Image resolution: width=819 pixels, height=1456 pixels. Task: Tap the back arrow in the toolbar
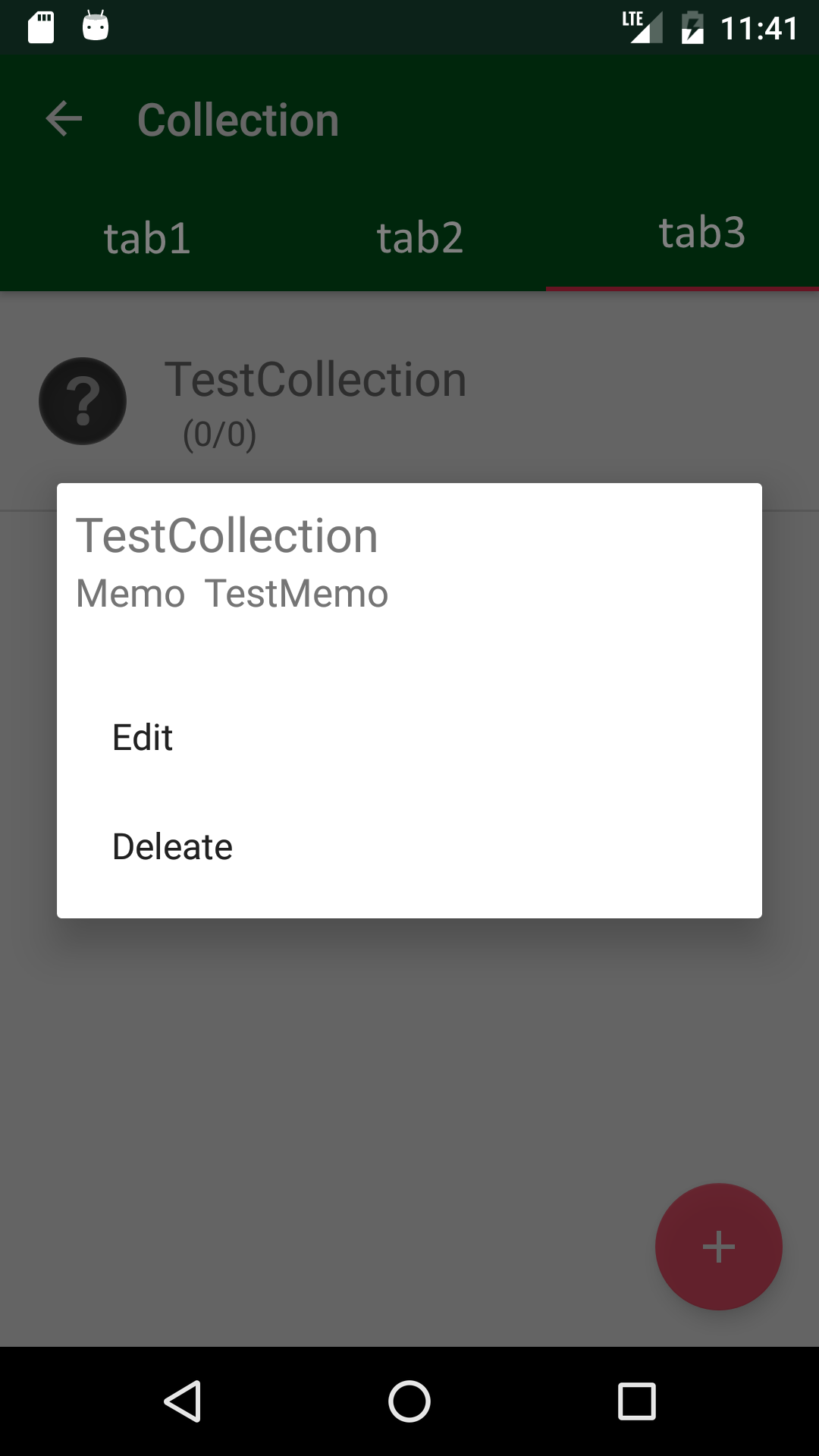pyautogui.click(x=62, y=120)
